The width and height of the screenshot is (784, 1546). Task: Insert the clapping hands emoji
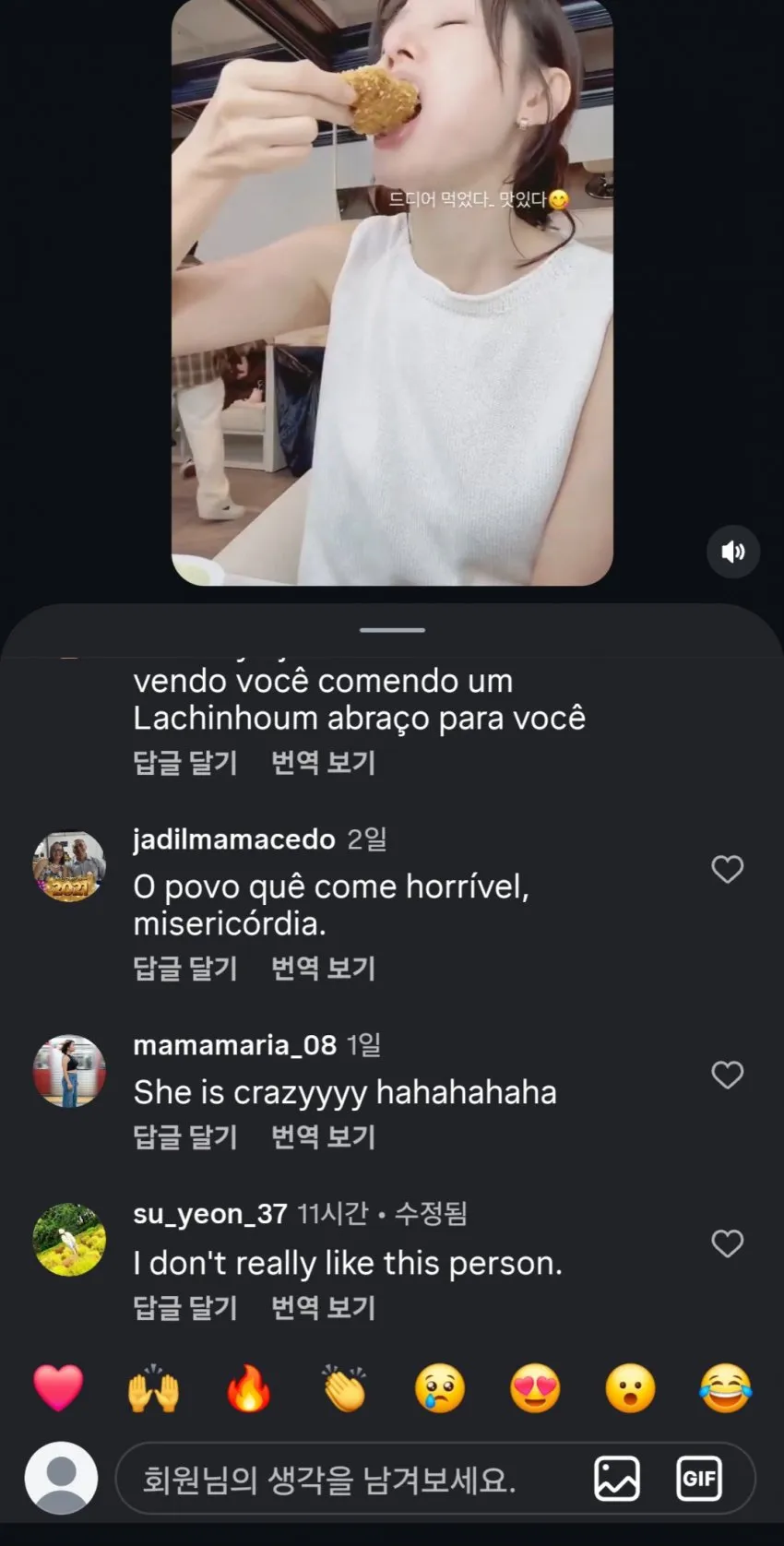tap(344, 1387)
